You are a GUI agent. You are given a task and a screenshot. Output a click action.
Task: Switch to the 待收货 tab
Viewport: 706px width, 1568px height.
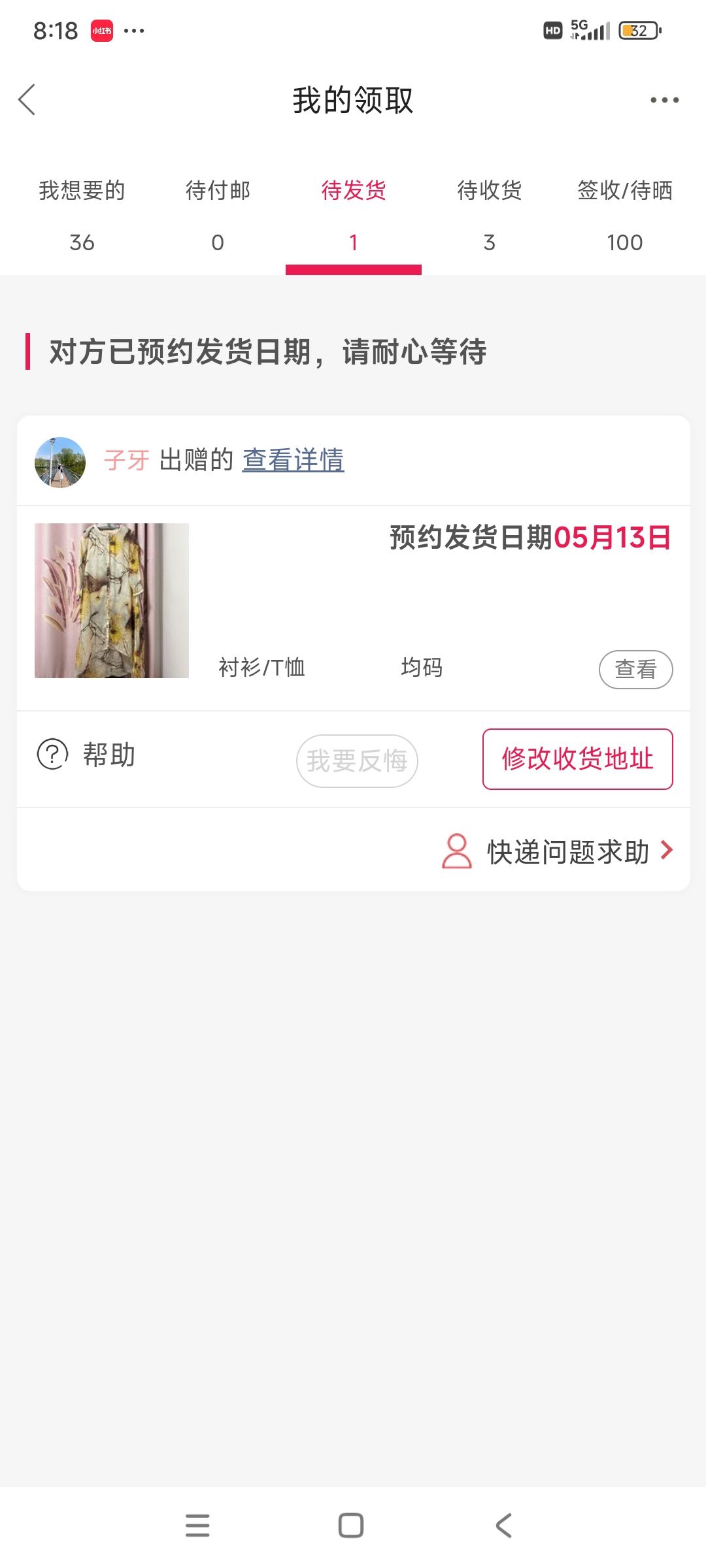[x=489, y=216]
